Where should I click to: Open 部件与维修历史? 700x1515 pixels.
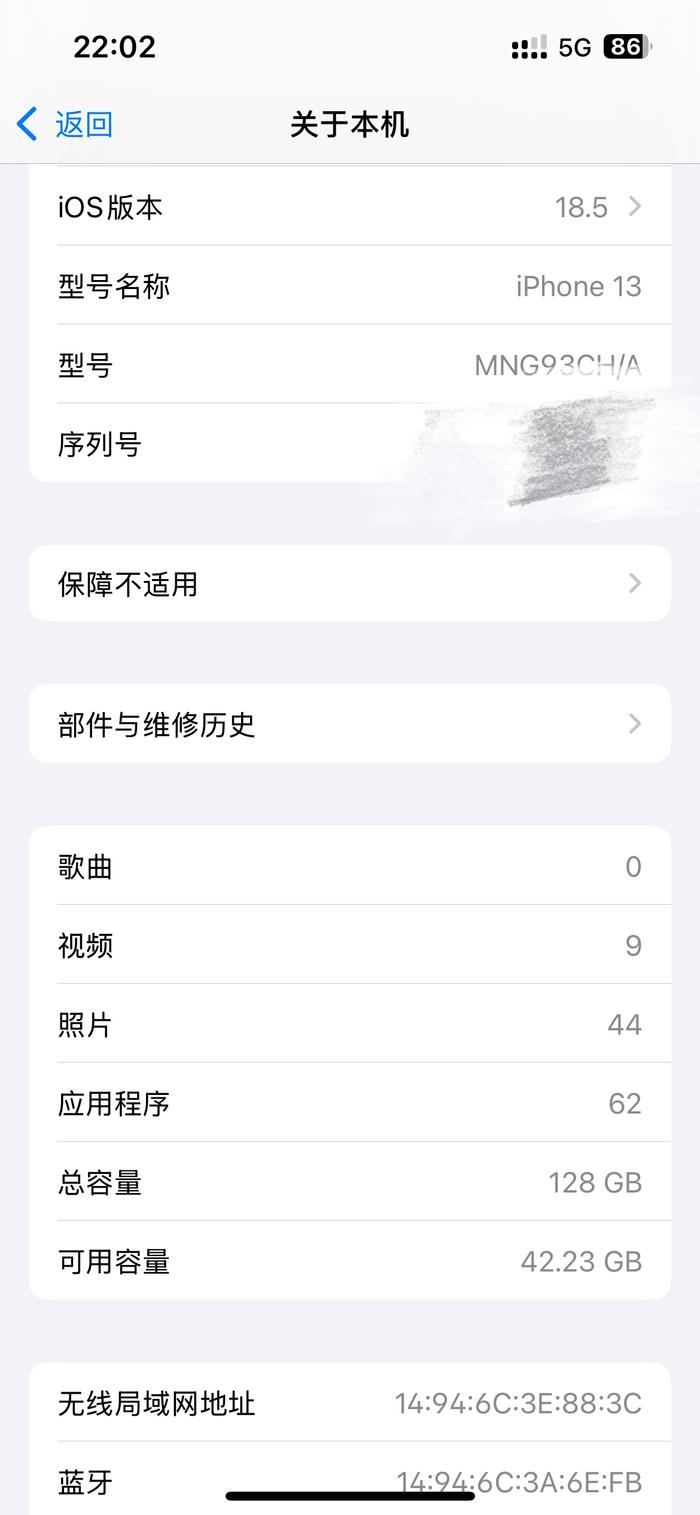pos(350,723)
